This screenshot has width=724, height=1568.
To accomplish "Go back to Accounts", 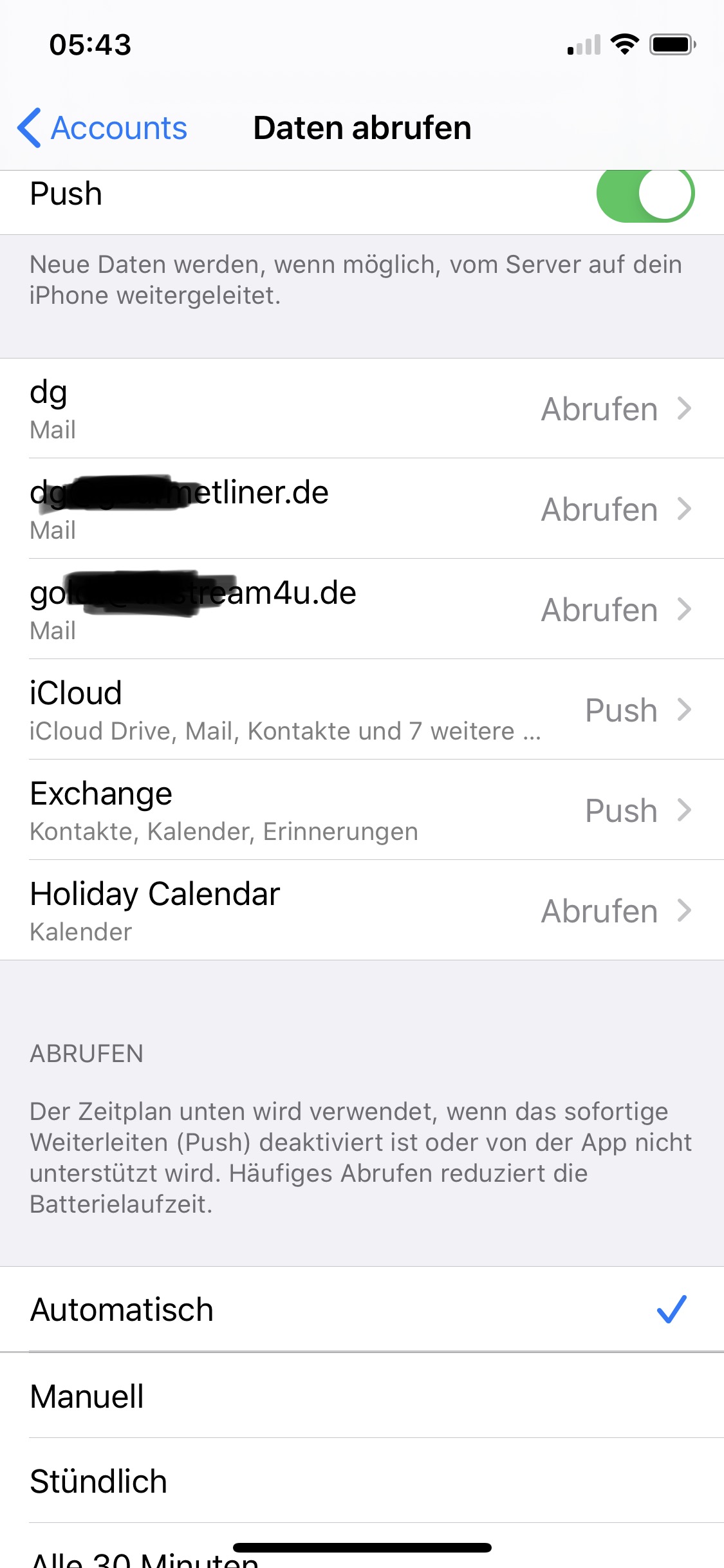I will tap(103, 127).
